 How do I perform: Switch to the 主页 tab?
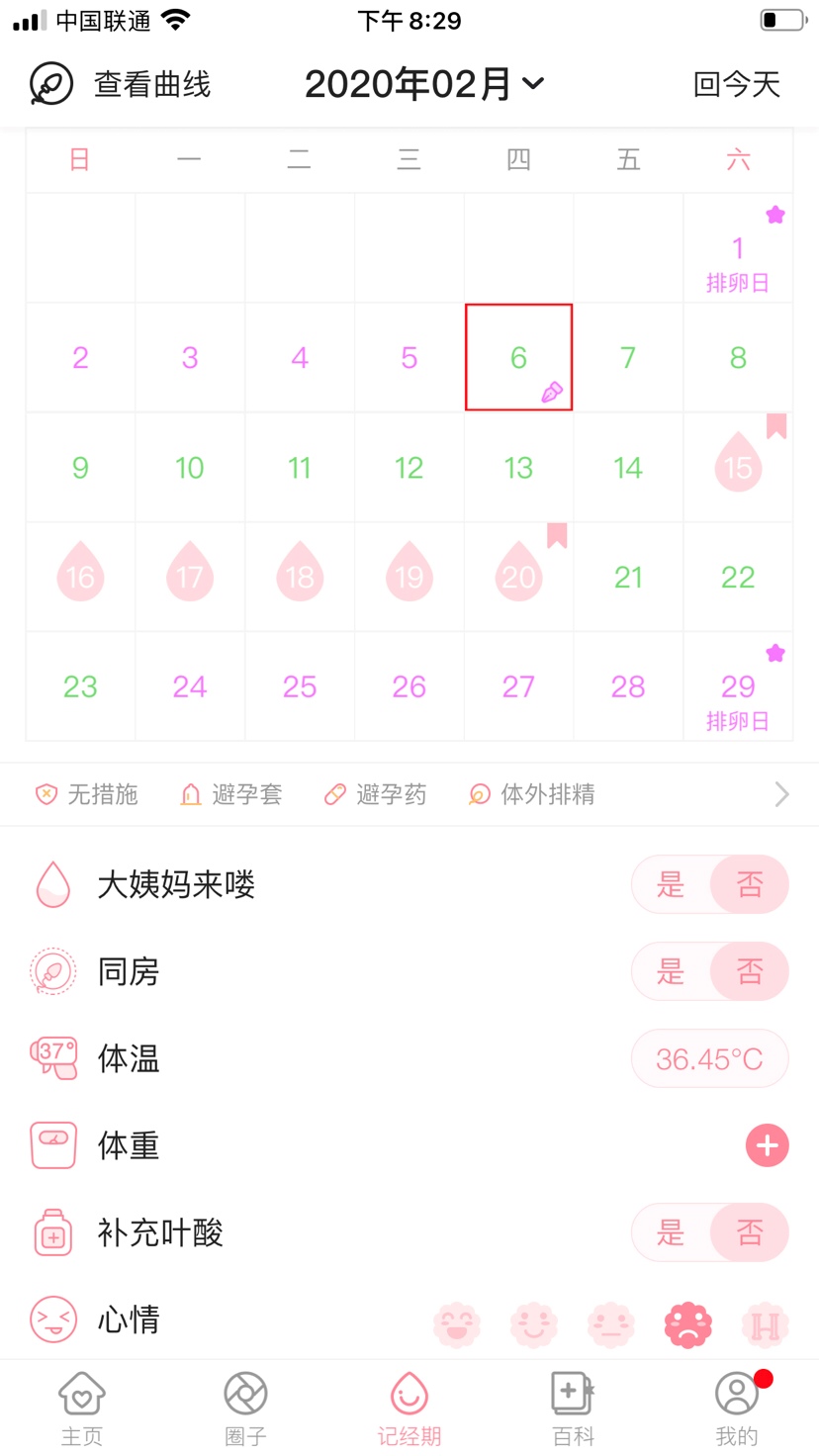[82, 1409]
